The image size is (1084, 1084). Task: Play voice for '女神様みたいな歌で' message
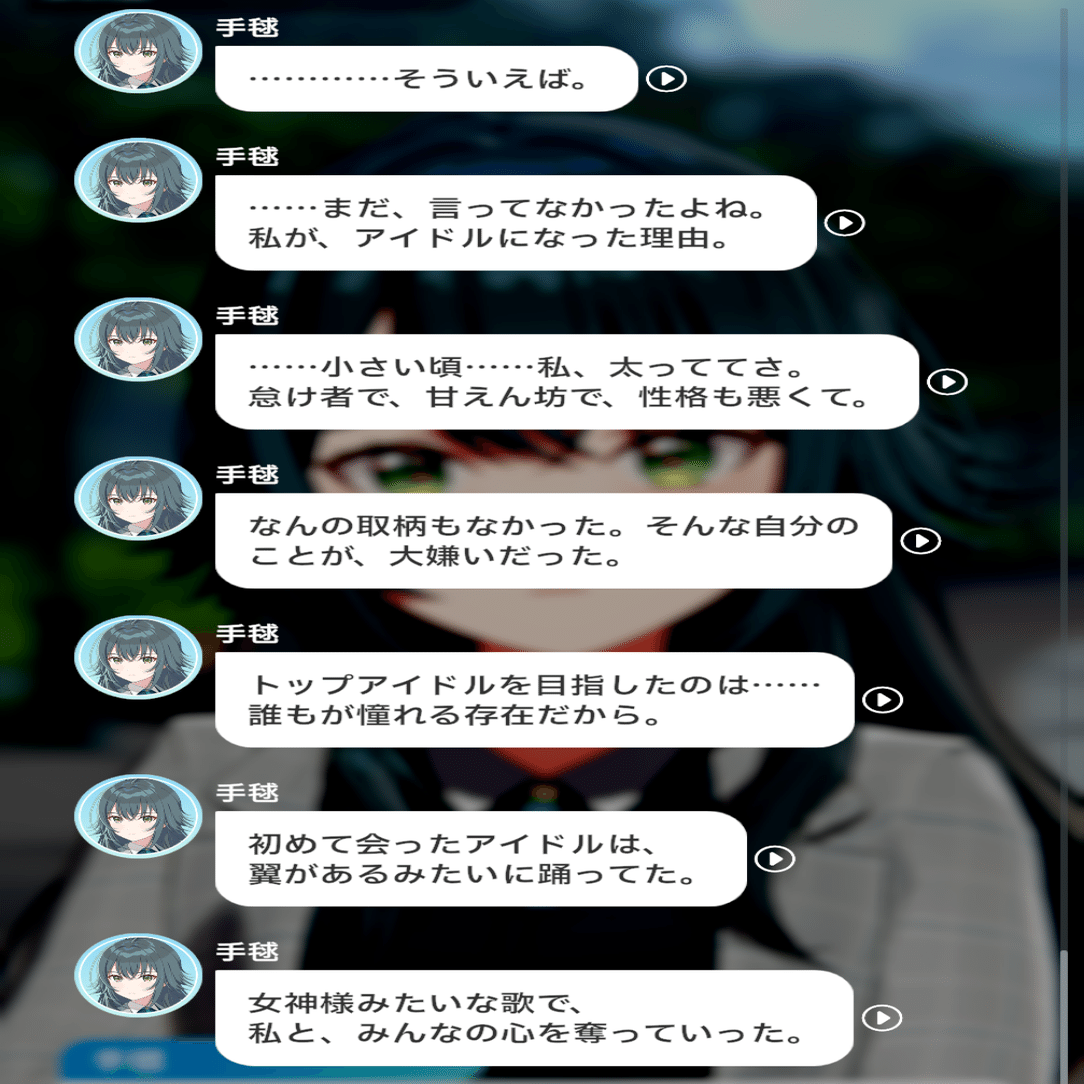click(882, 1018)
